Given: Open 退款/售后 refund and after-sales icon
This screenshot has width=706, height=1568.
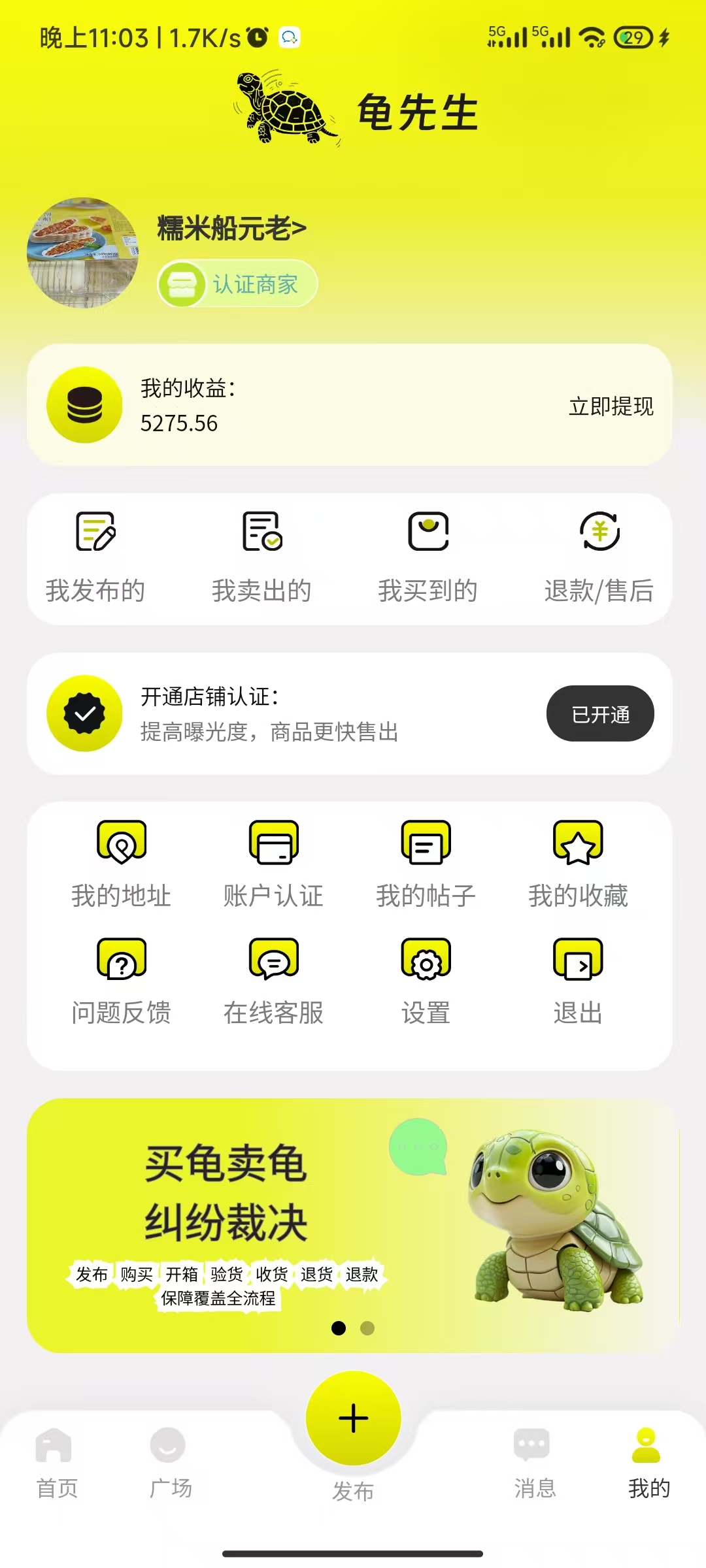Looking at the screenshot, I should (599, 532).
